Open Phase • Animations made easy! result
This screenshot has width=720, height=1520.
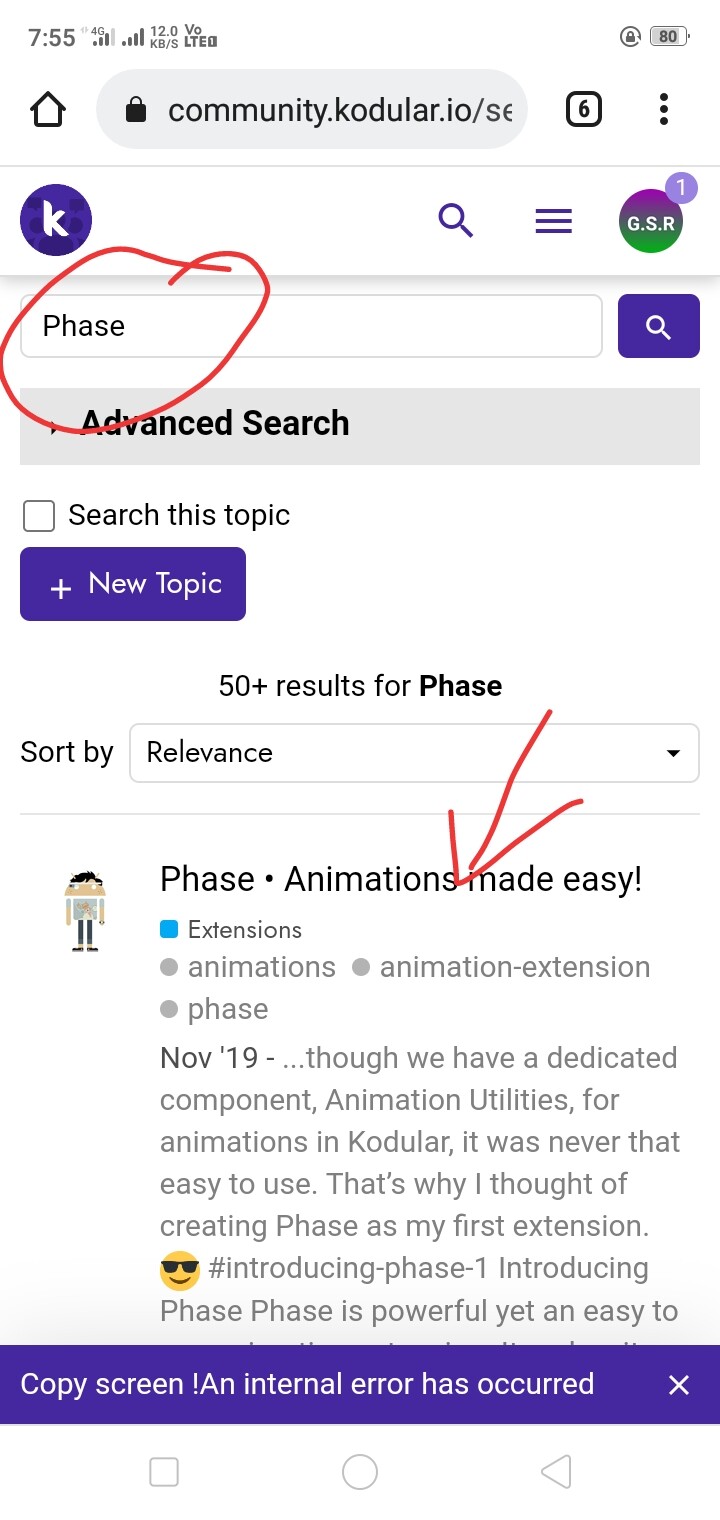pos(400,879)
